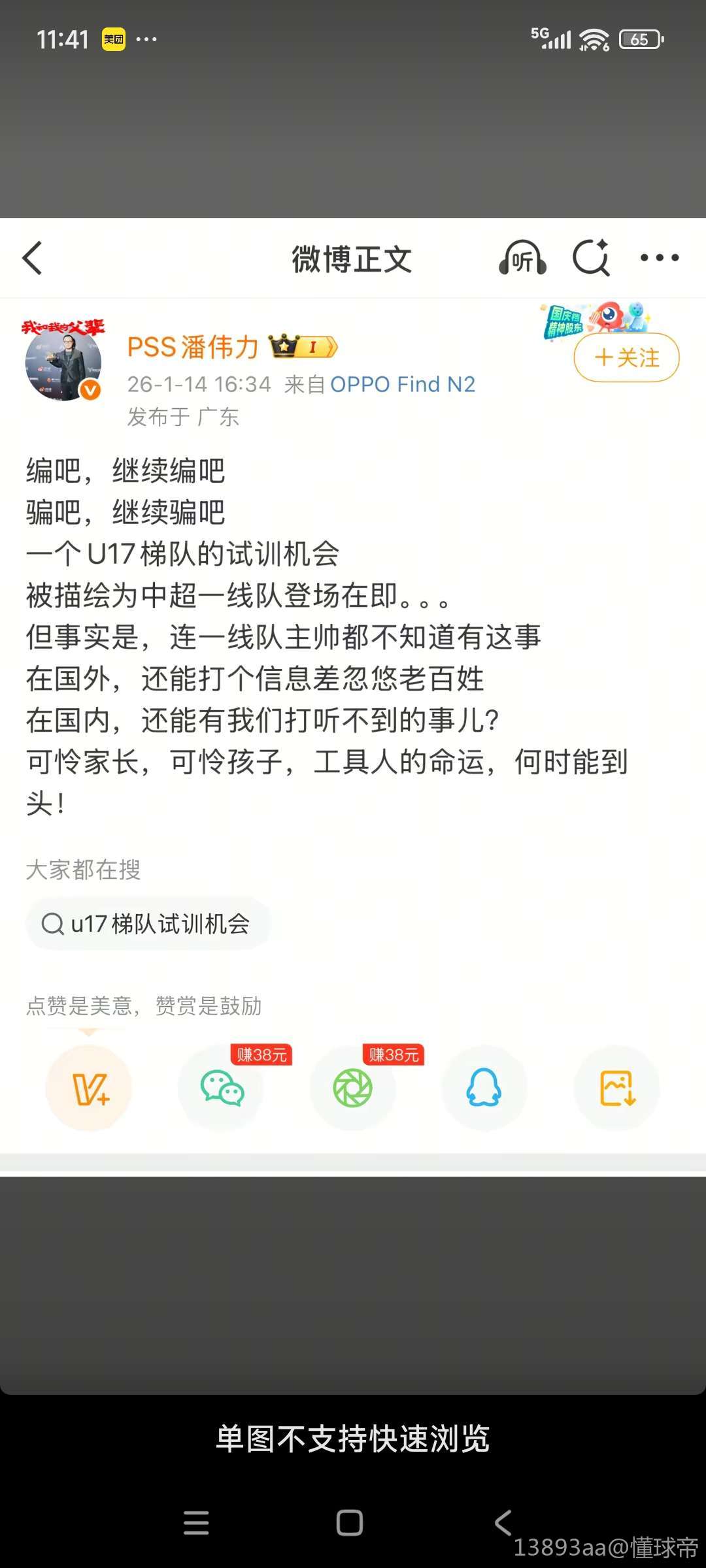The width and height of the screenshot is (706, 1568).
Task: Go back with the system back button
Action: tap(503, 1522)
